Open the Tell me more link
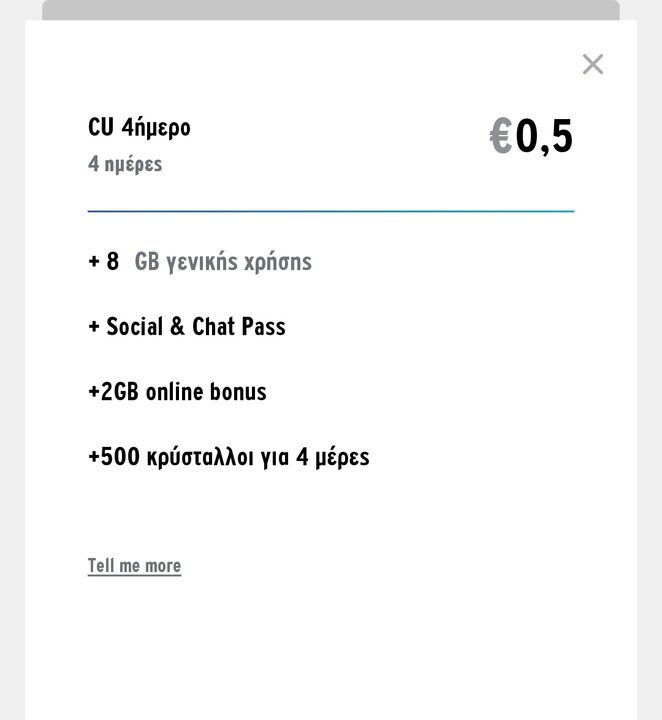662x720 pixels. tap(134, 566)
